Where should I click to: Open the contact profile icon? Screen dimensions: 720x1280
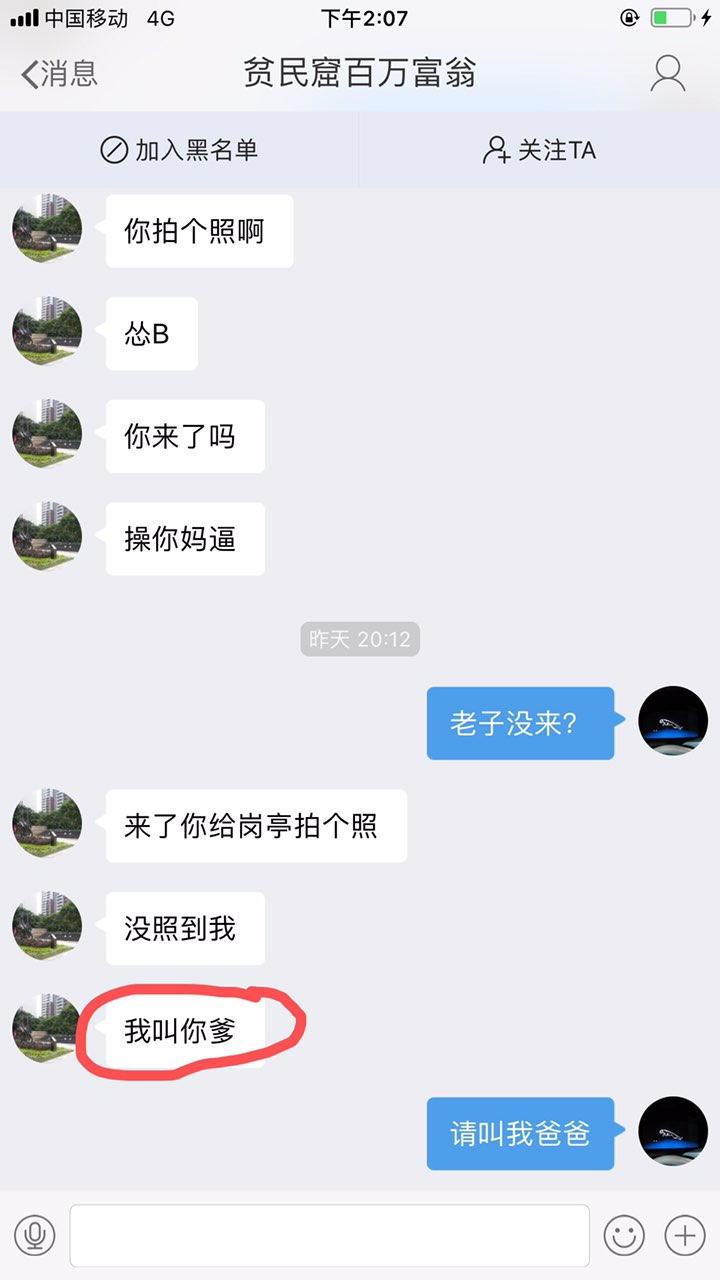pyautogui.click(x=667, y=74)
